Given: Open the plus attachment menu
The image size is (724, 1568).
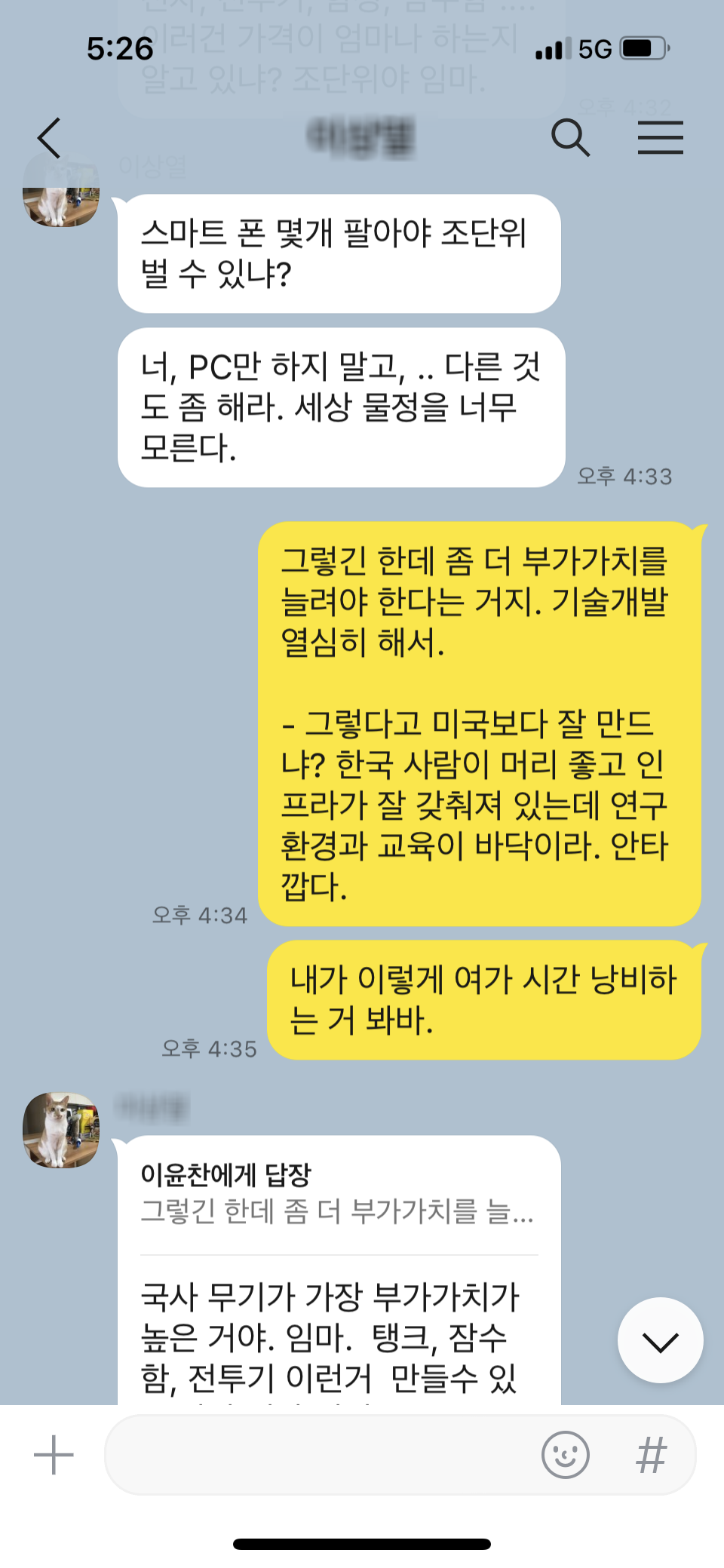Looking at the screenshot, I should point(54,1455).
